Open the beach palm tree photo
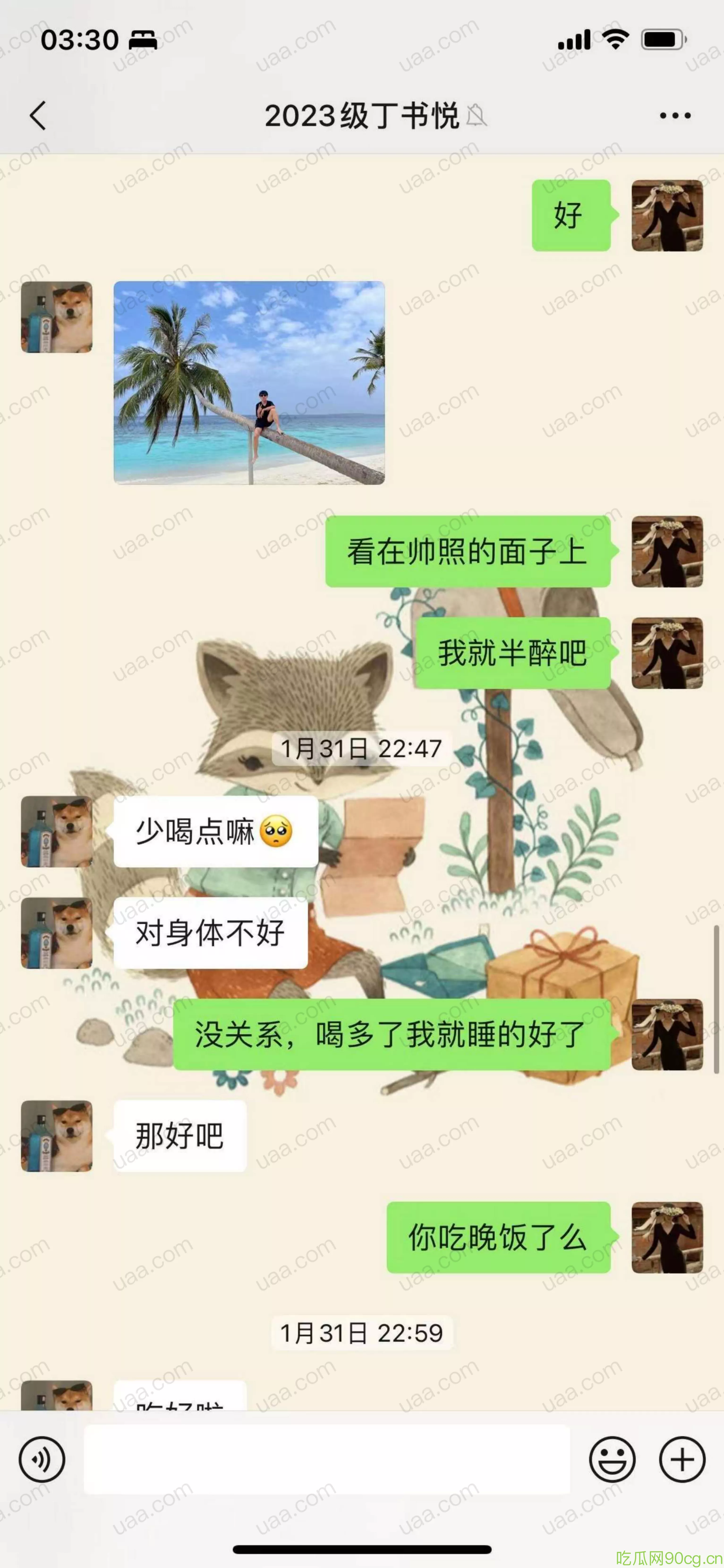 click(249, 382)
